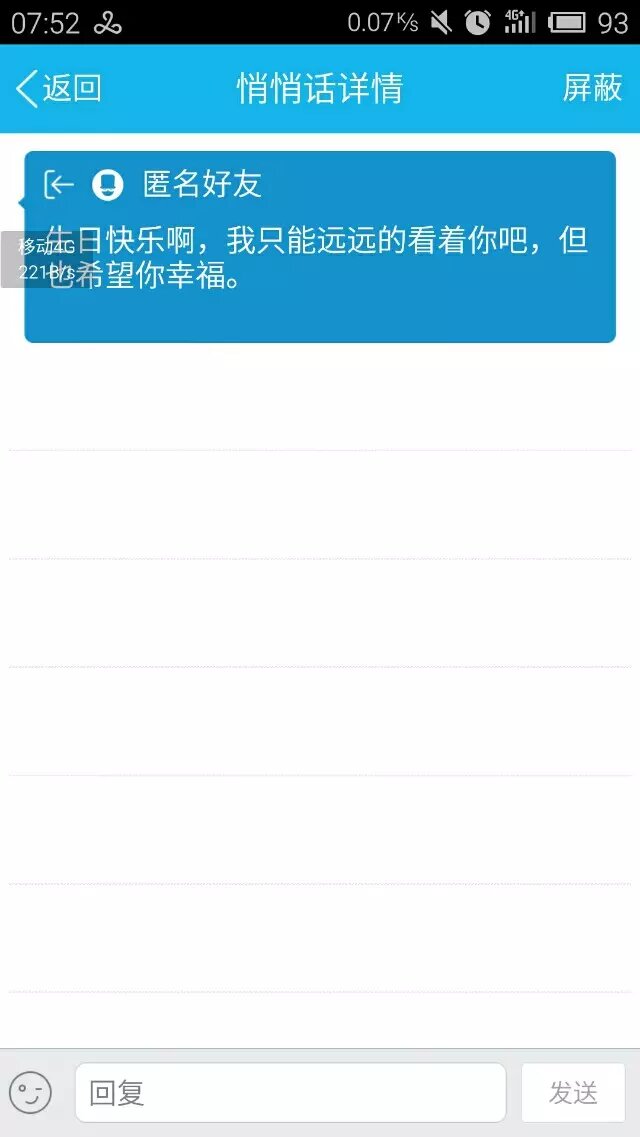Send the reply with 发送
This screenshot has width=640, height=1137.
pyautogui.click(x=573, y=1092)
